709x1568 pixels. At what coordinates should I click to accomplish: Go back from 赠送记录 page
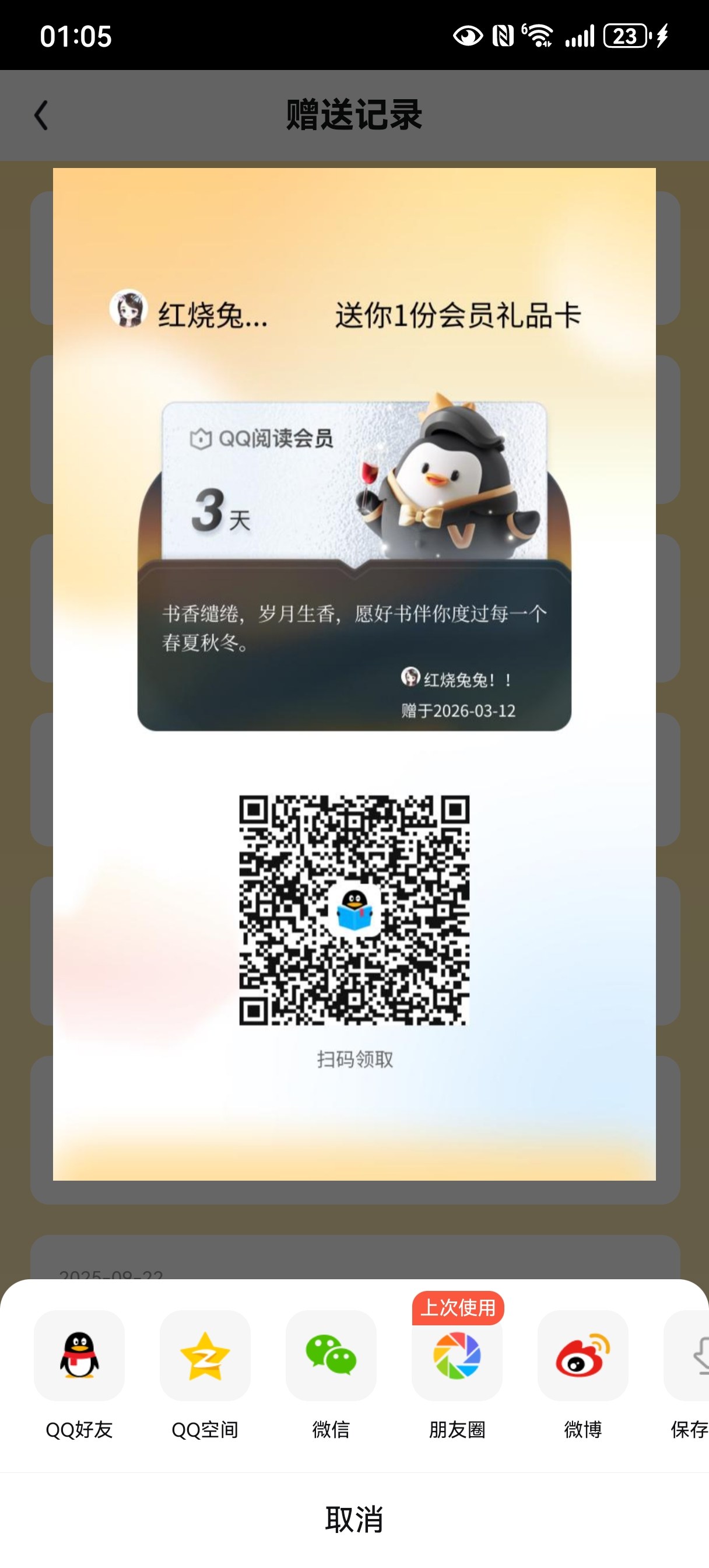tap(41, 116)
